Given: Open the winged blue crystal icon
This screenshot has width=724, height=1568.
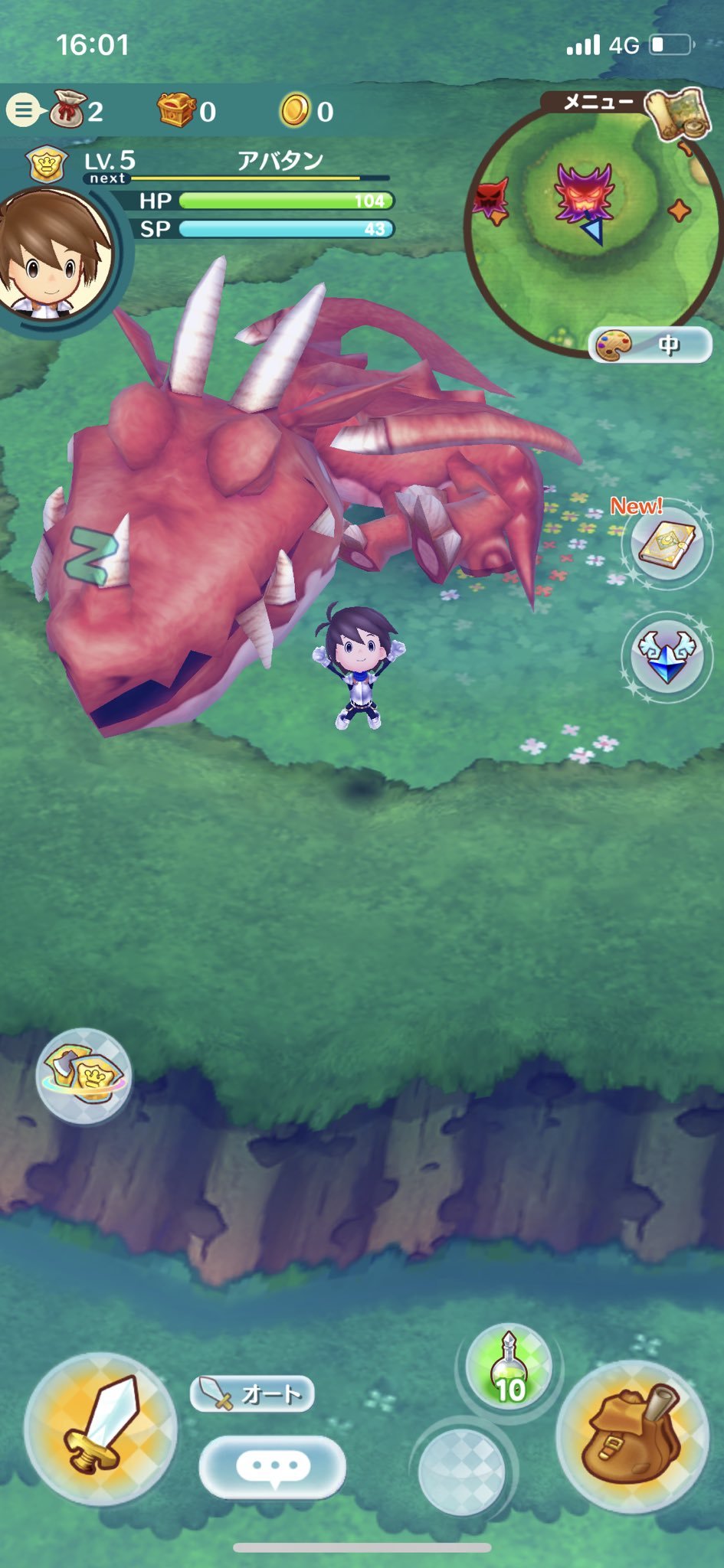Looking at the screenshot, I should click(667, 655).
